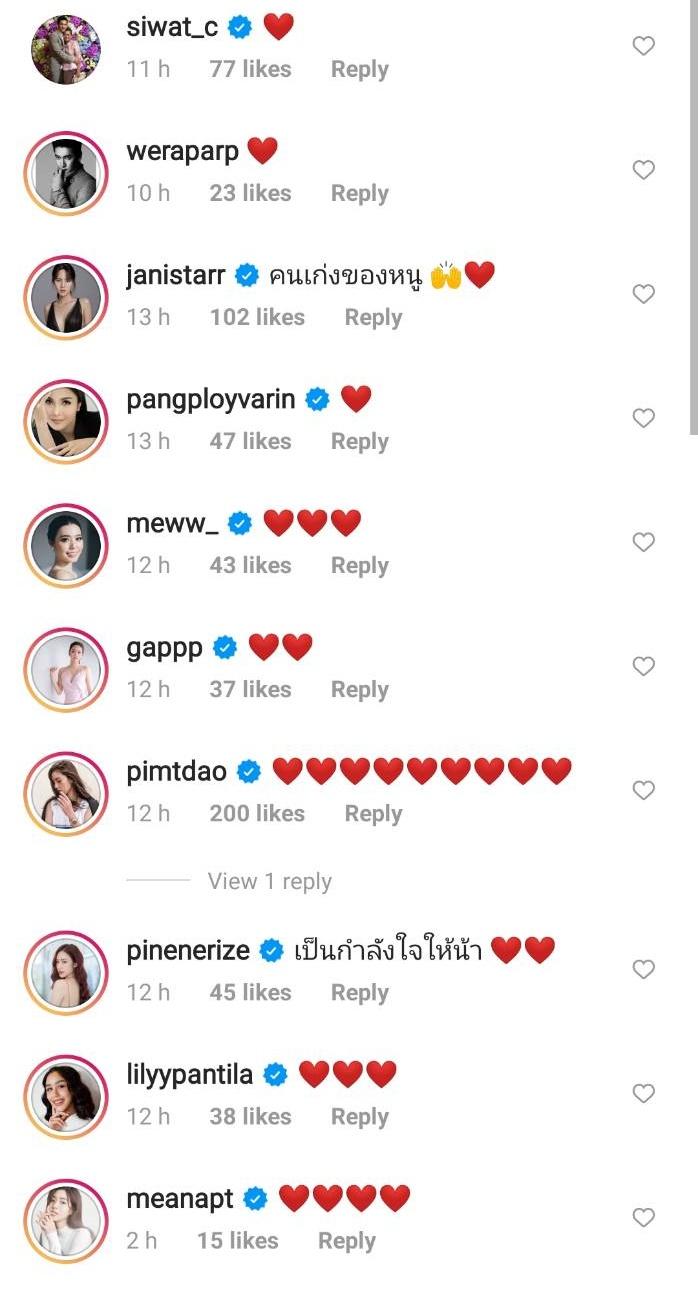Like gappp's comment
This screenshot has width=698, height=1290.
point(644,666)
